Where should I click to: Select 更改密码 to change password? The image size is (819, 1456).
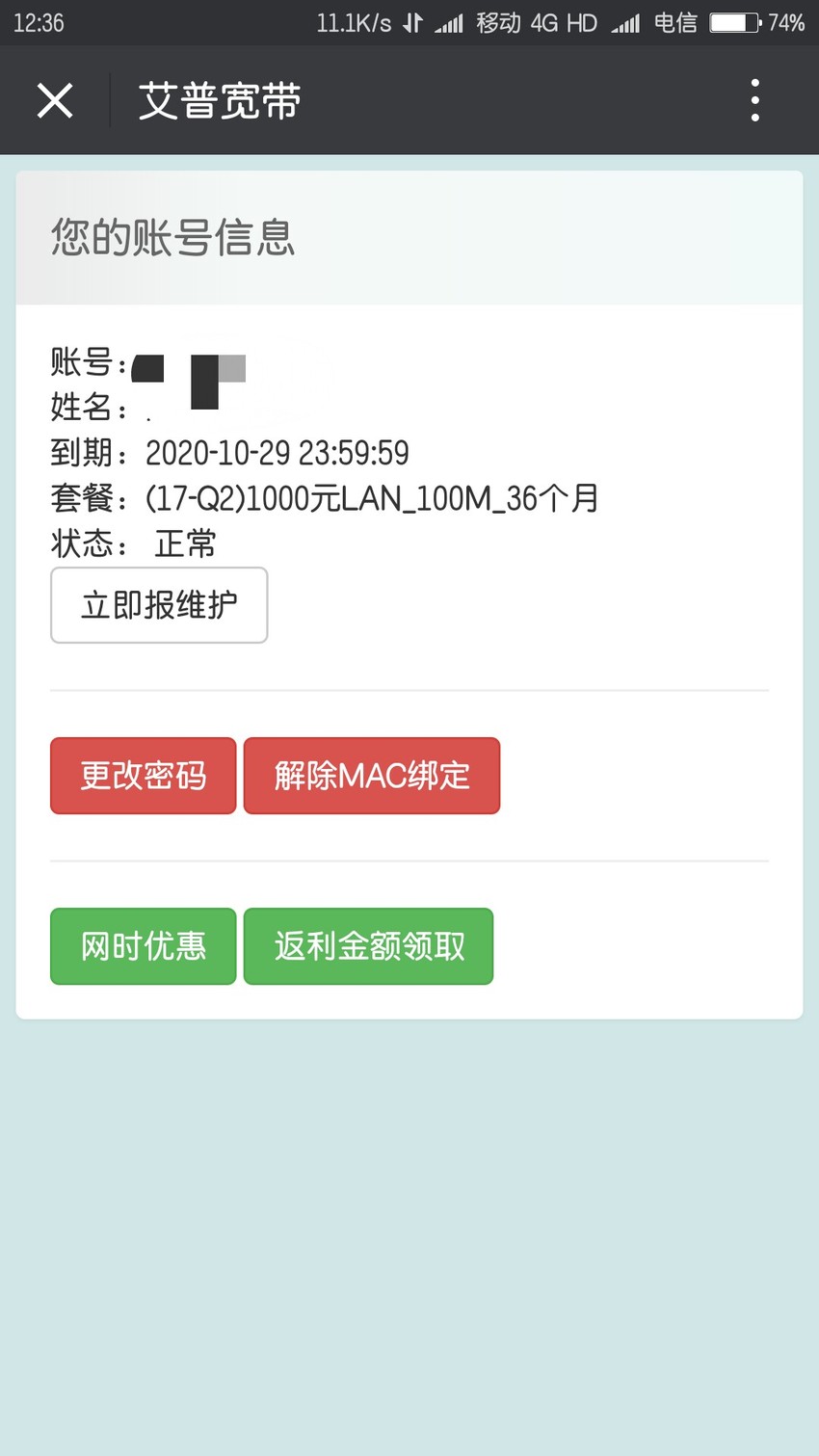pos(144,776)
